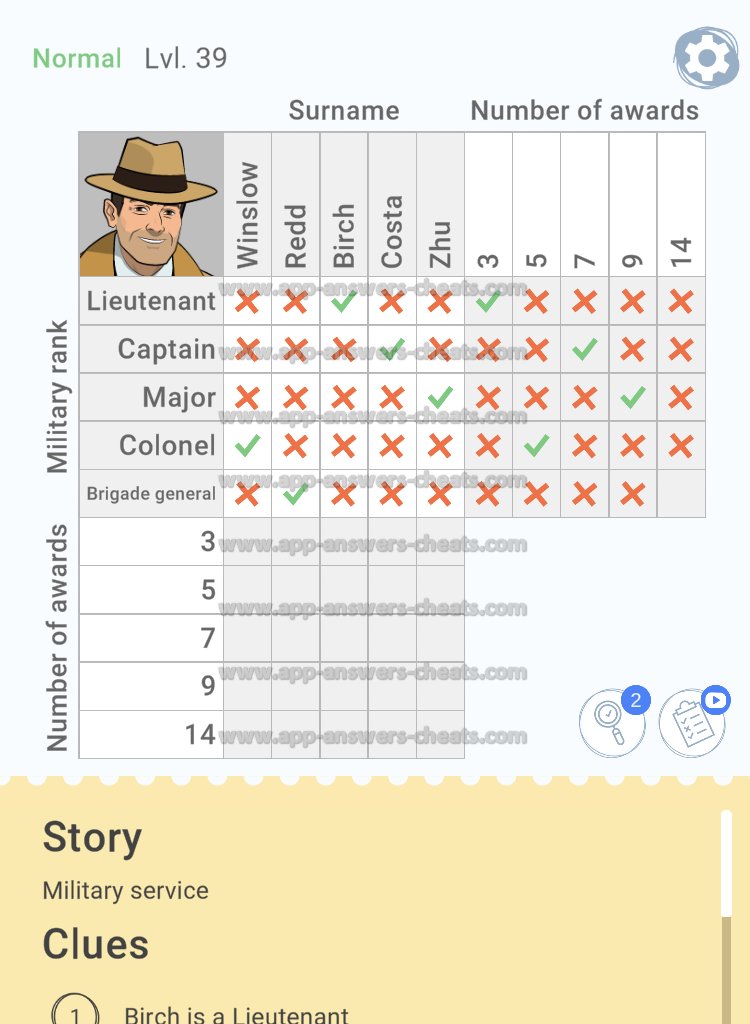This screenshot has width=750, height=1024.
Task: Toggle the Colonel and Winslow check cell
Action: coord(247,445)
